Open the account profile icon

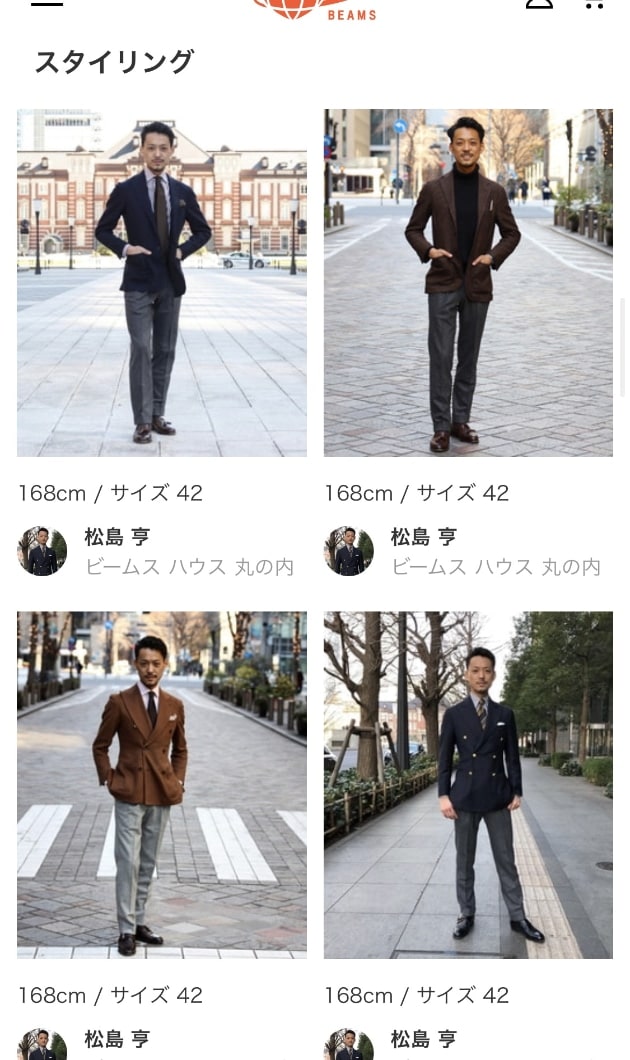(539, 3)
